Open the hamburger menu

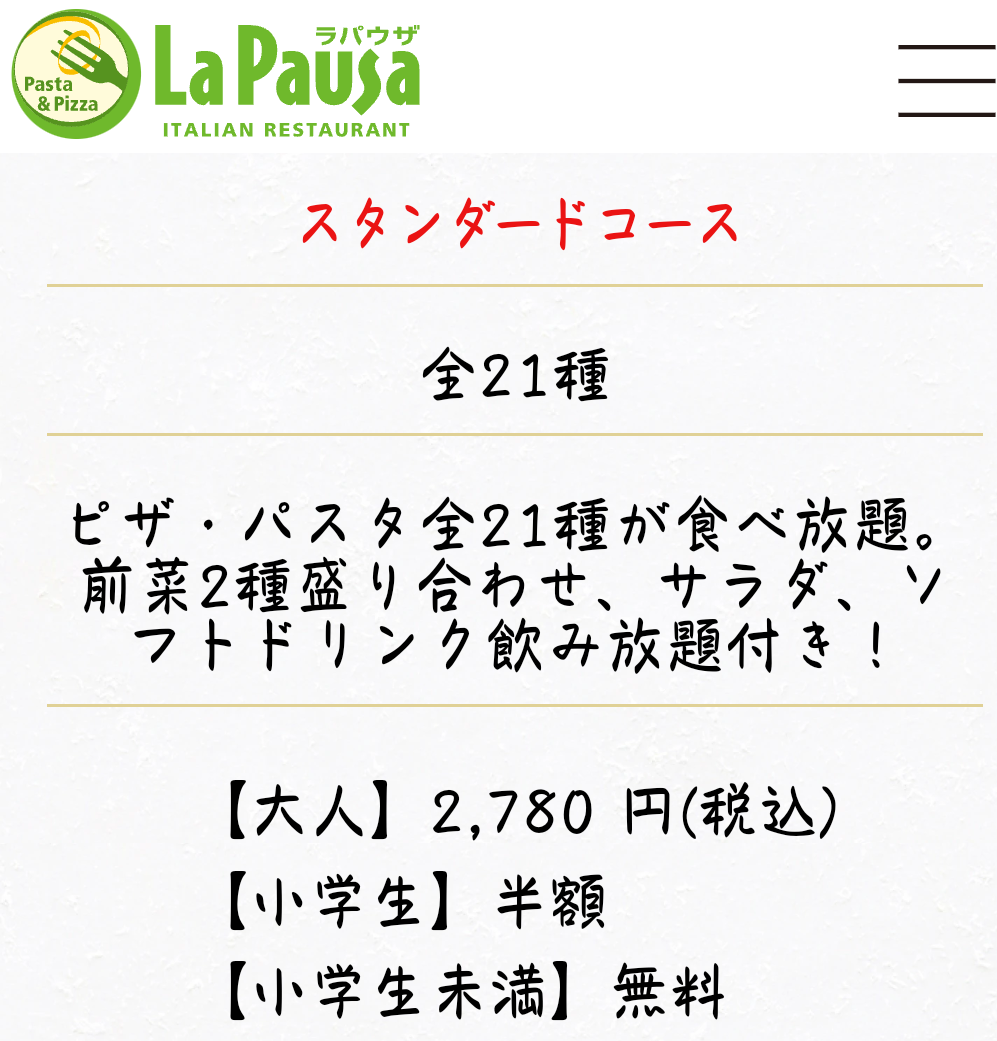click(945, 82)
